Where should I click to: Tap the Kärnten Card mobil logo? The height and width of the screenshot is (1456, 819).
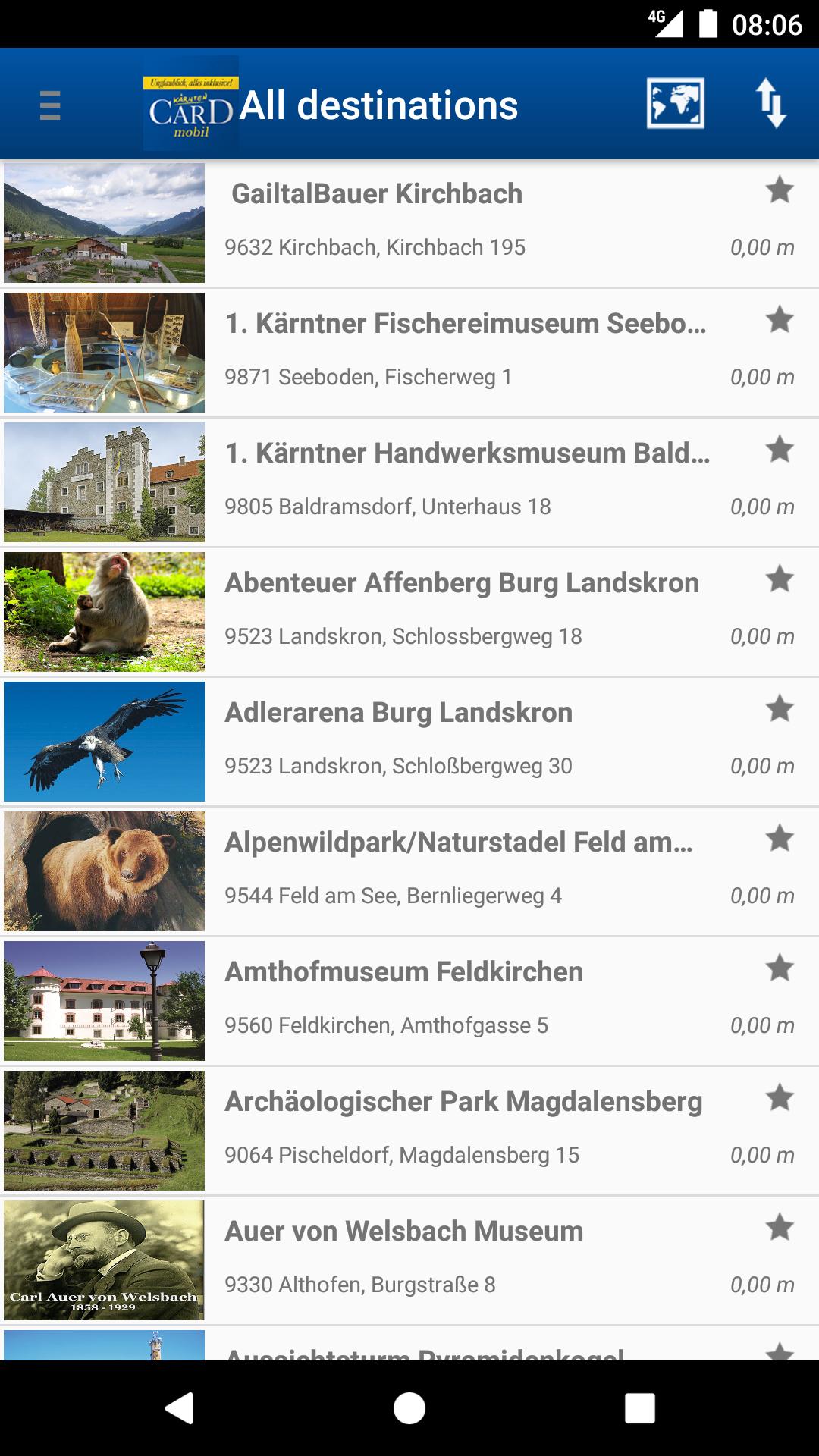click(x=190, y=105)
